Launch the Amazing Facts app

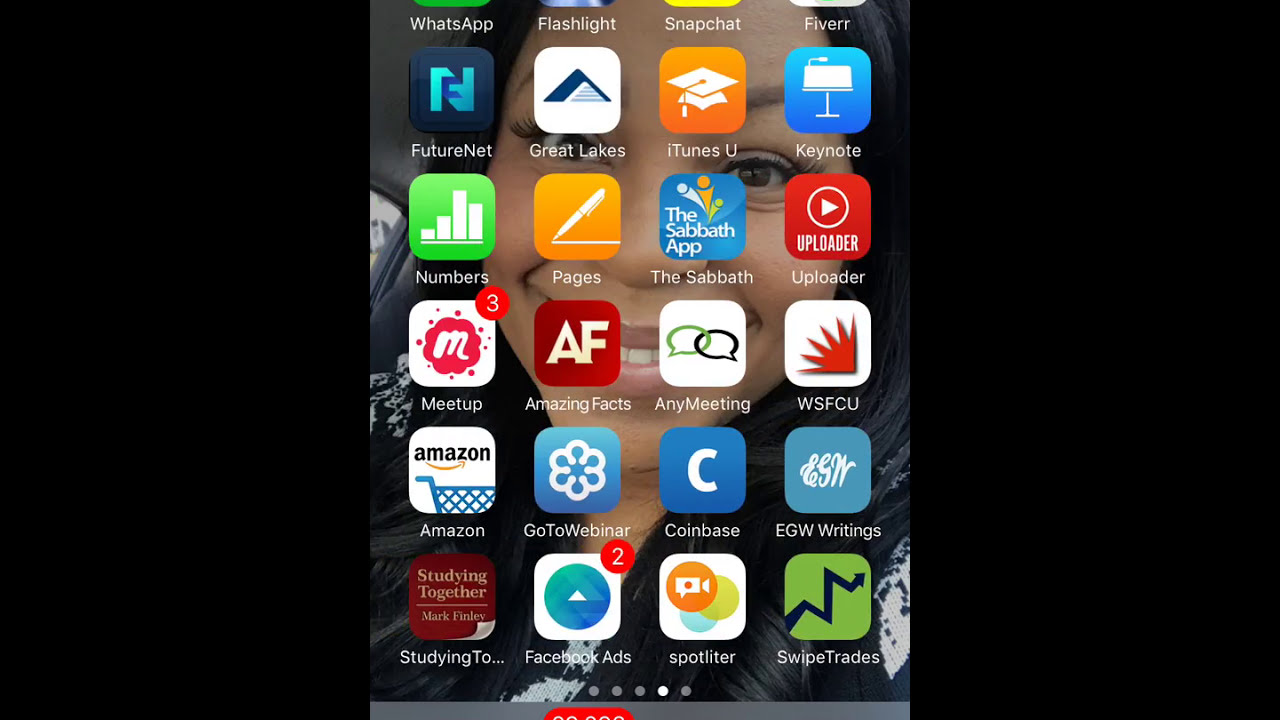[x=577, y=344]
